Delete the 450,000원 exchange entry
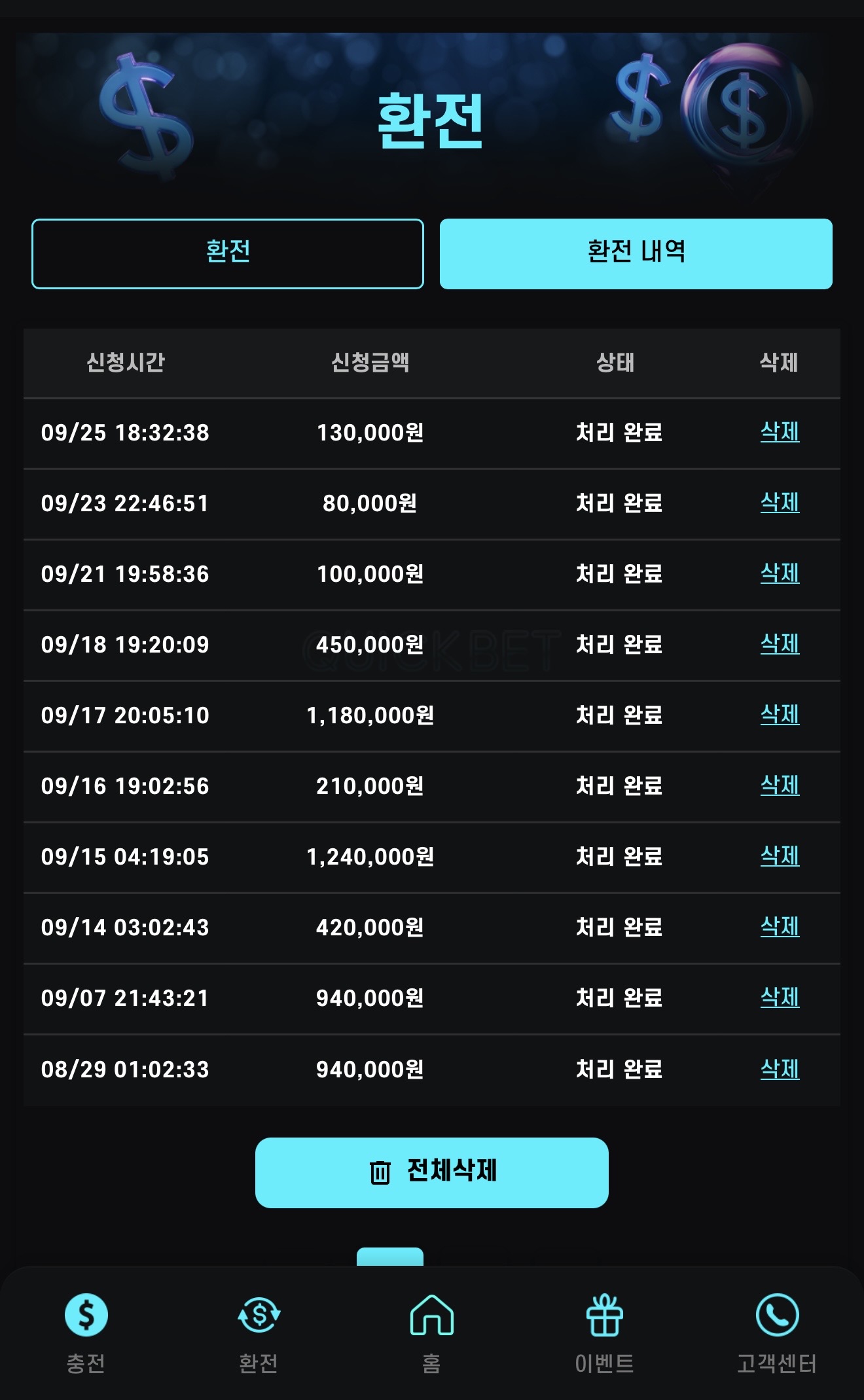The height and width of the screenshot is (1400, 864). point(780,644)
